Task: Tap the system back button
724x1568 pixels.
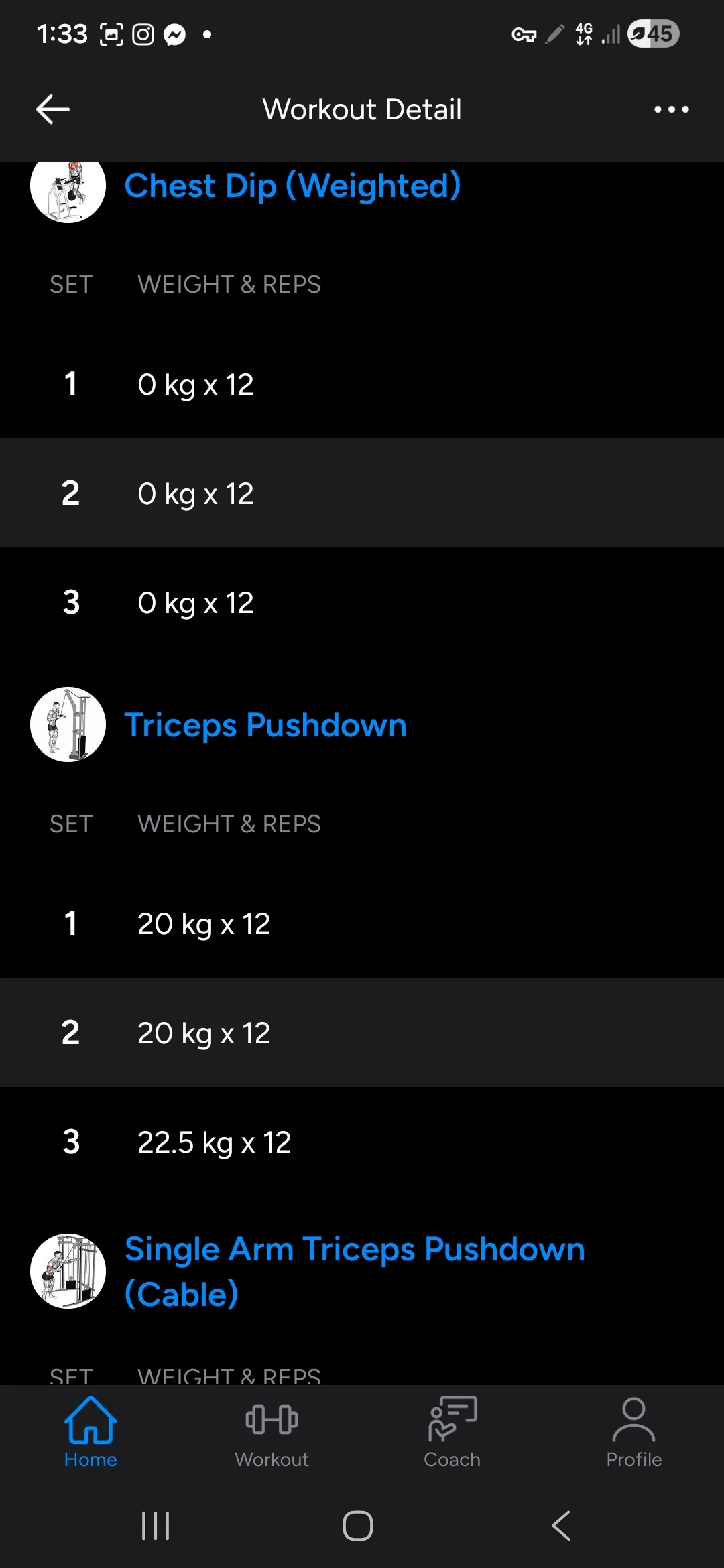Action: tap(561, 1526)
